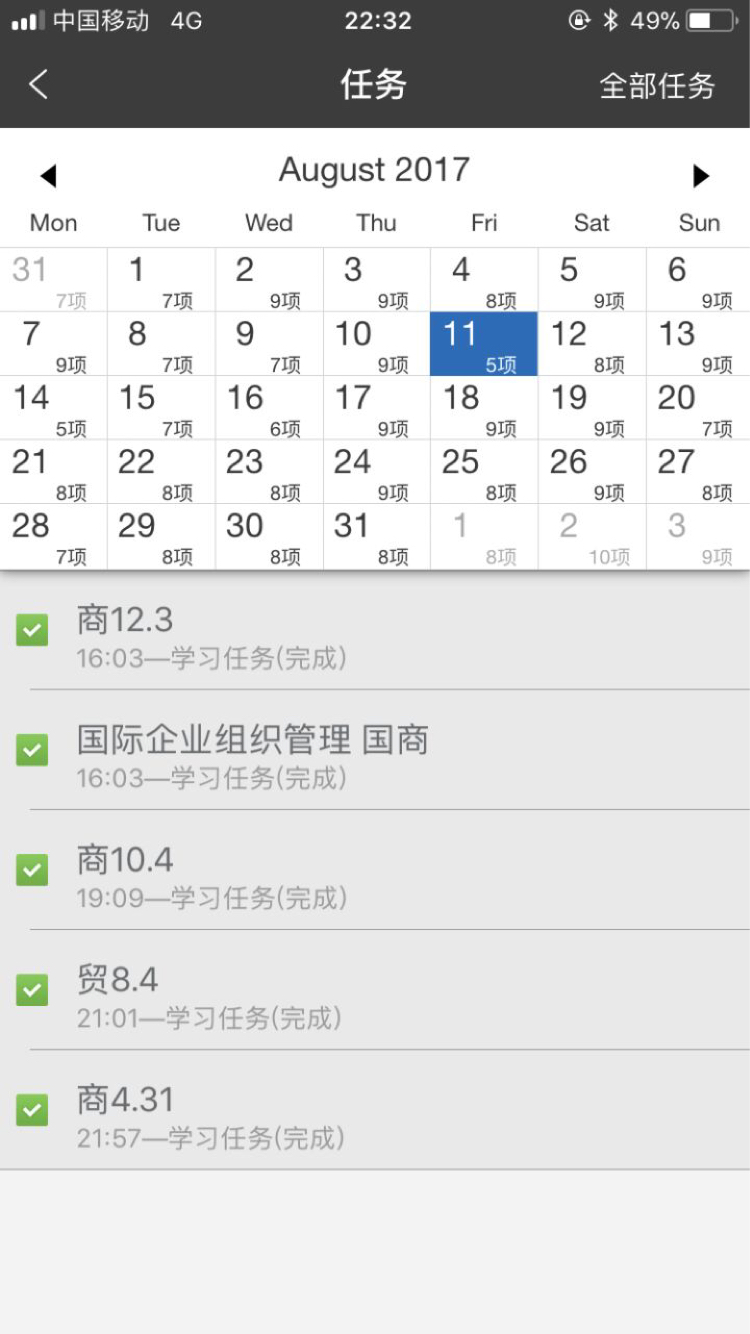The image size is (750, 1334).
Task: Toggle the checkbox for 商4.31
Action: point(32,1110)
